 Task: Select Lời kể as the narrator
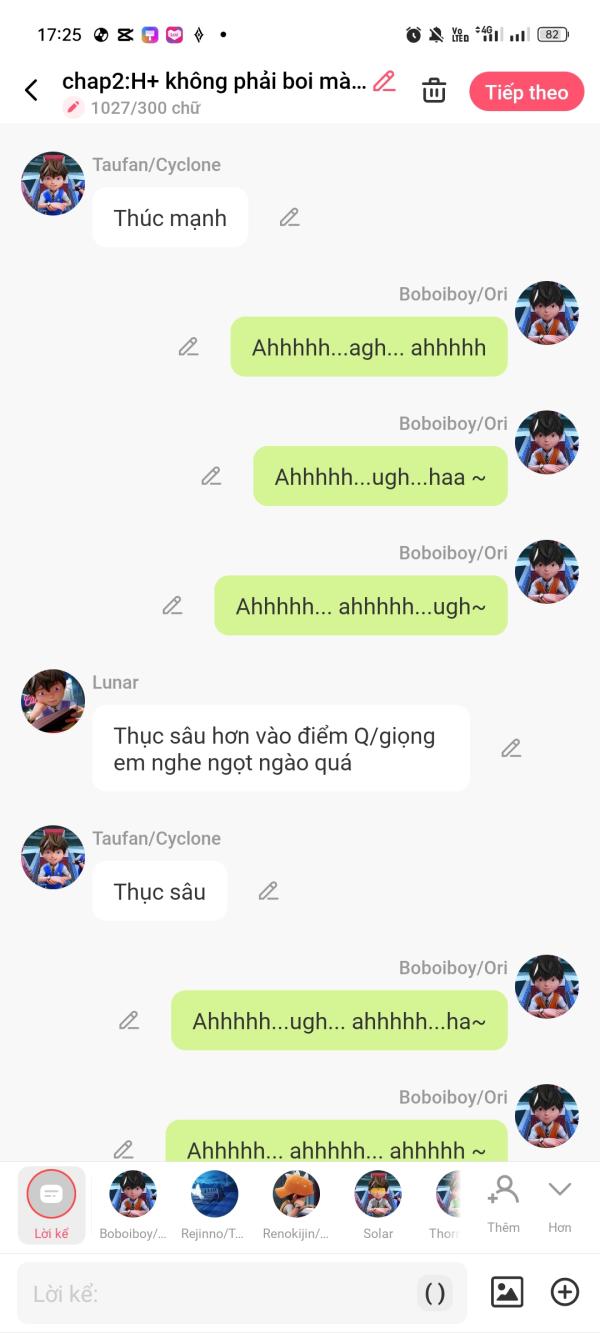click(x=51, y=1204)
